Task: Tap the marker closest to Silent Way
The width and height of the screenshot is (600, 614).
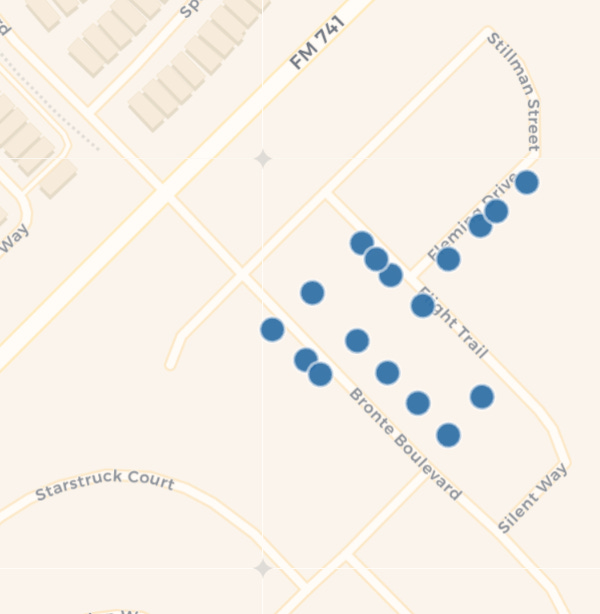Action: pyautogui.click(x=482, y=397)
